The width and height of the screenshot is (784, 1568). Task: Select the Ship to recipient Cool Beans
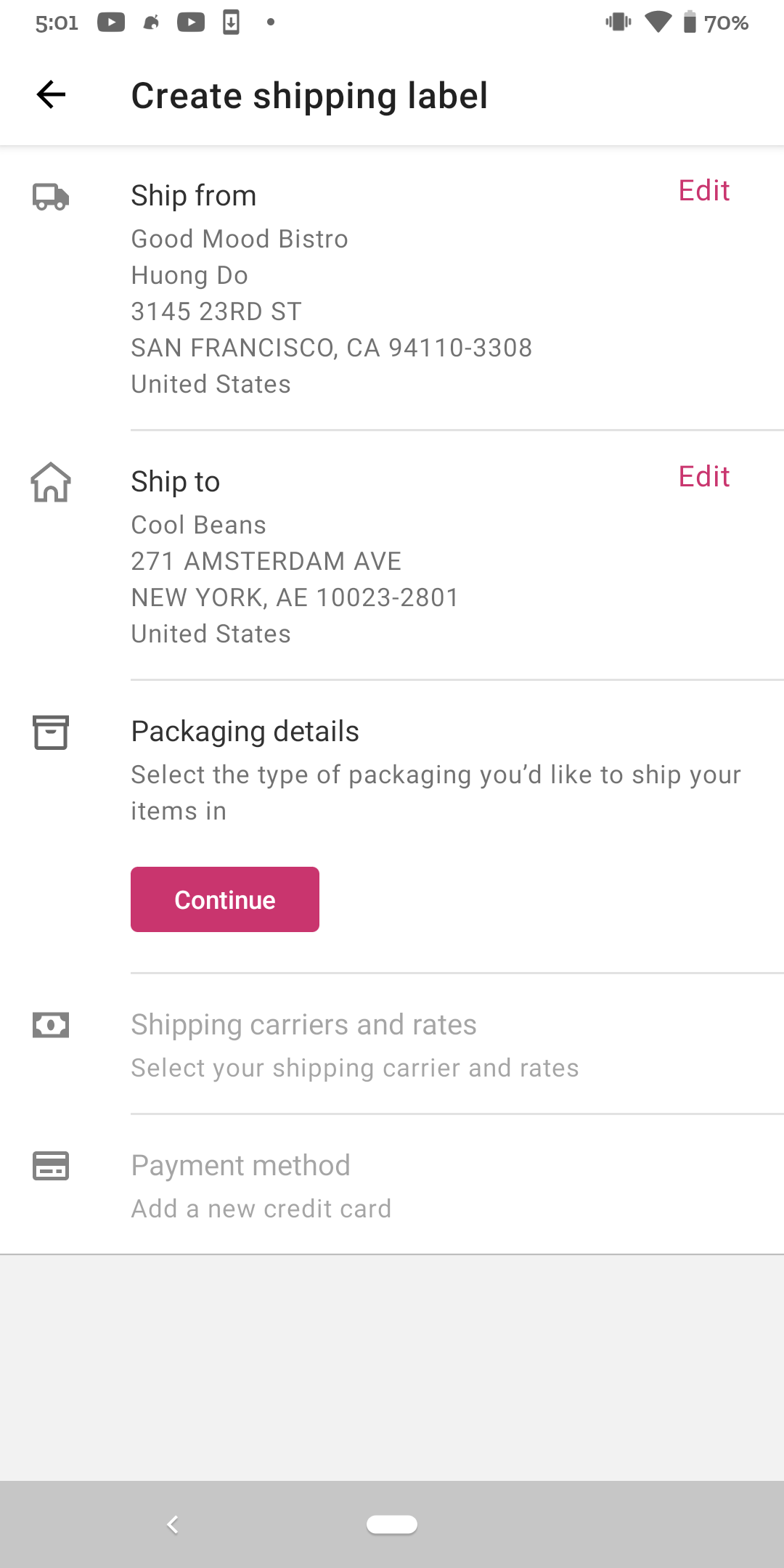pyautogui.click(x=198, y=524)
